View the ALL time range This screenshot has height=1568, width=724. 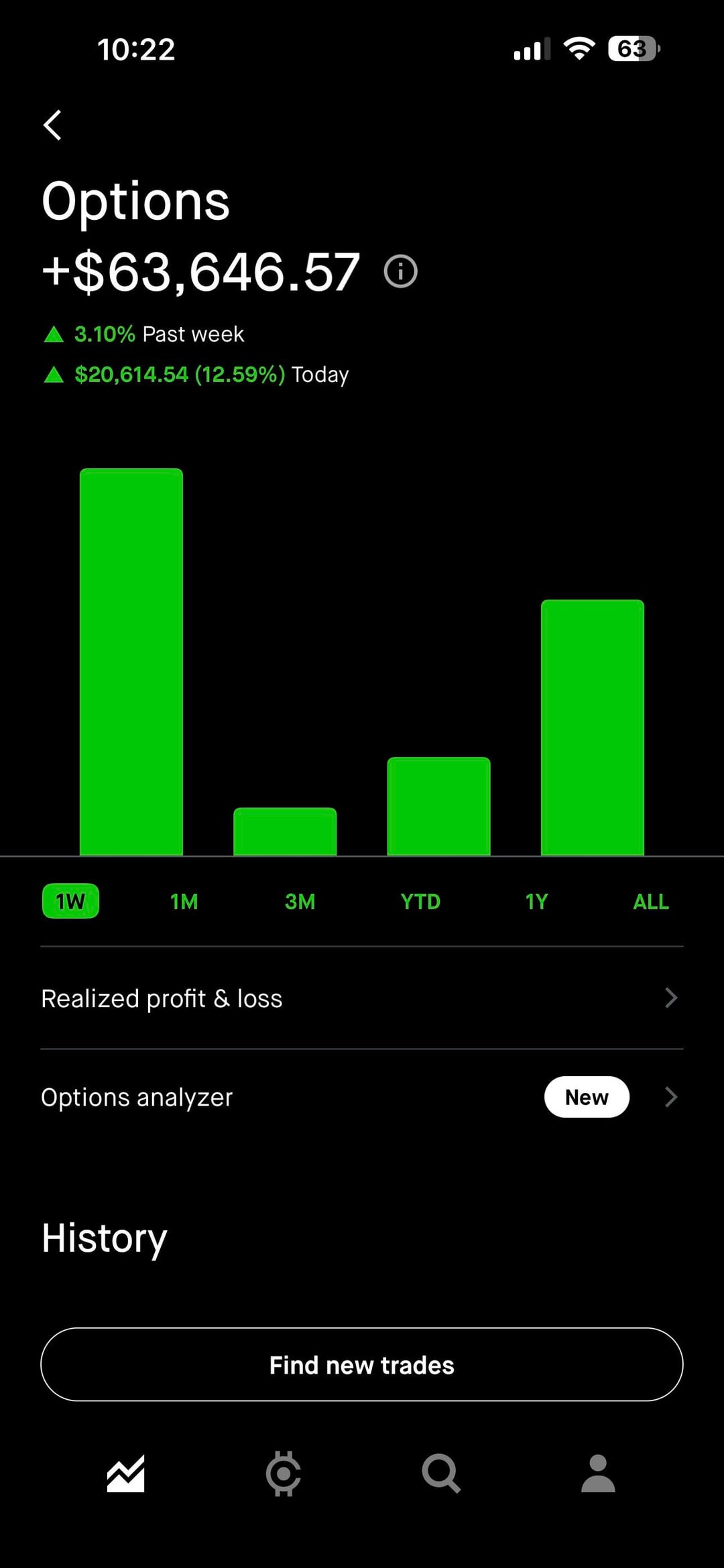[x=650, y=901]
